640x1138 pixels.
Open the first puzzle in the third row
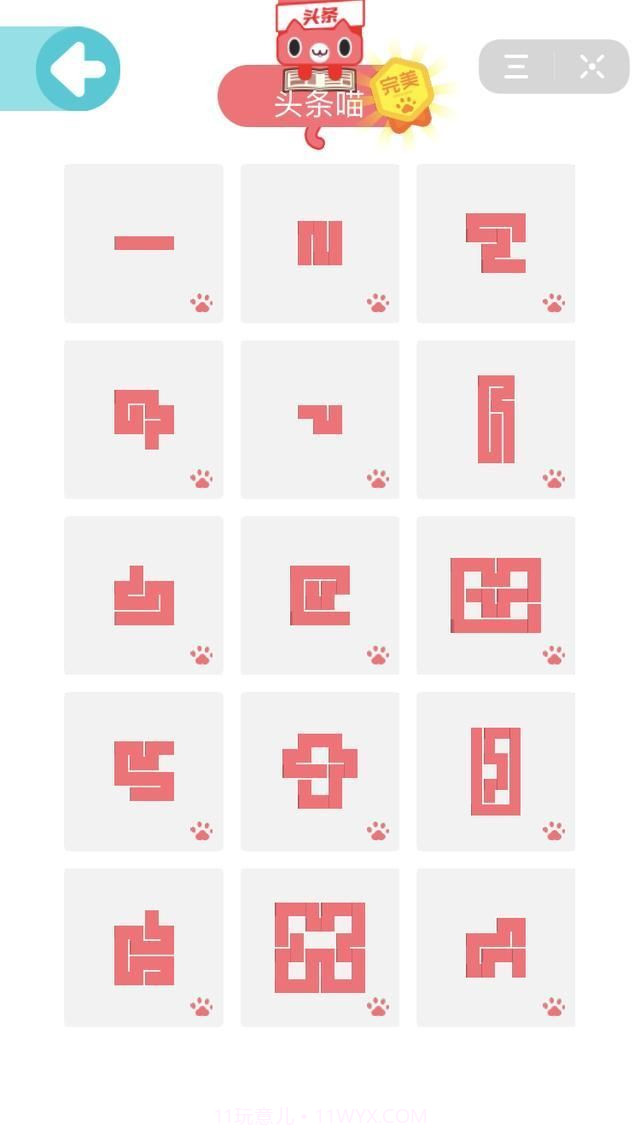[x=144, y=595]
